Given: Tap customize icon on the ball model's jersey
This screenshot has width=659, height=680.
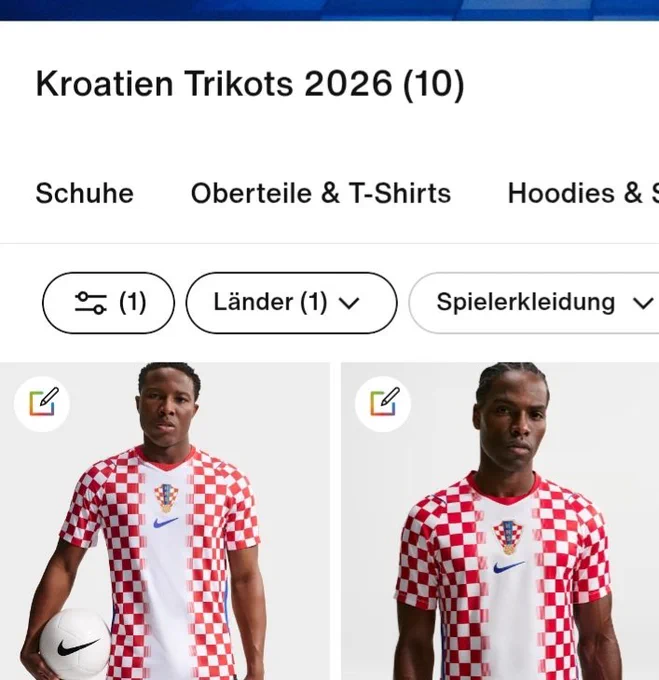Looking at the screenshot, I should 42,403.
